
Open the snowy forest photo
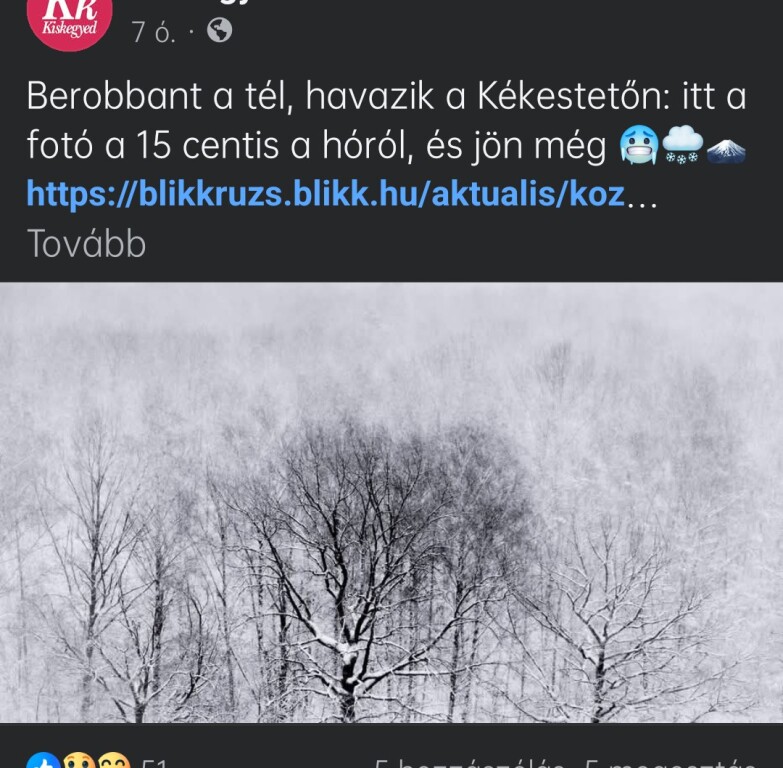pos(391,502)
